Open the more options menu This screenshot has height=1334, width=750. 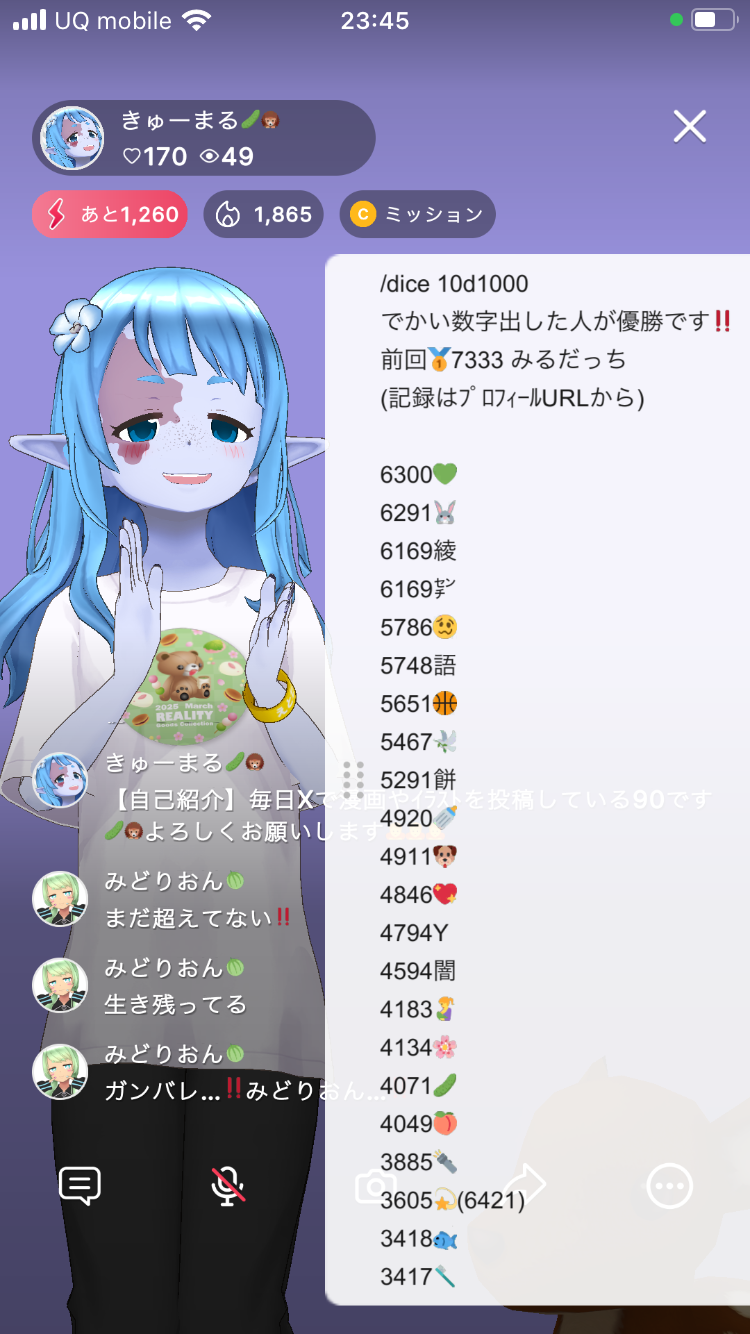click(x=669, y=1186)
